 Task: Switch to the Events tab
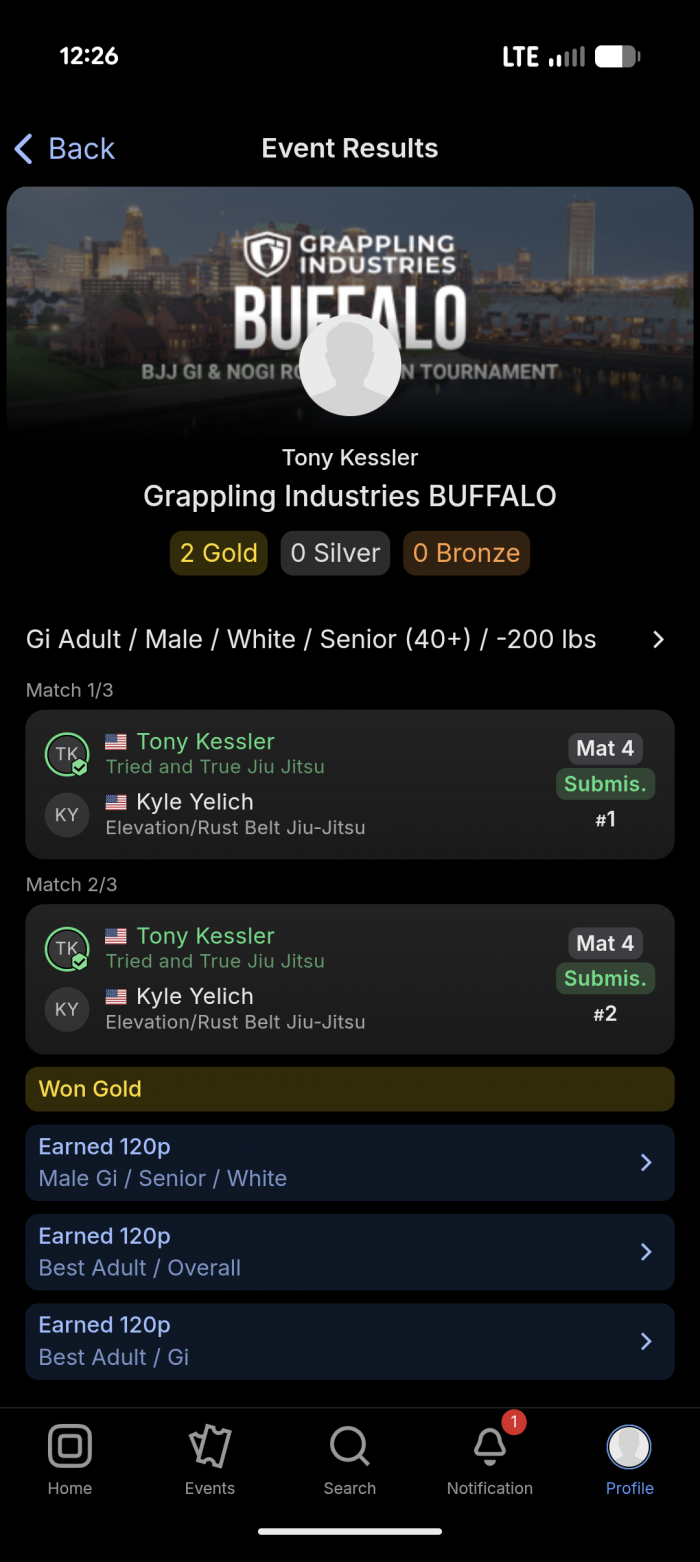pyautogui.click(x=210, y=1460)
